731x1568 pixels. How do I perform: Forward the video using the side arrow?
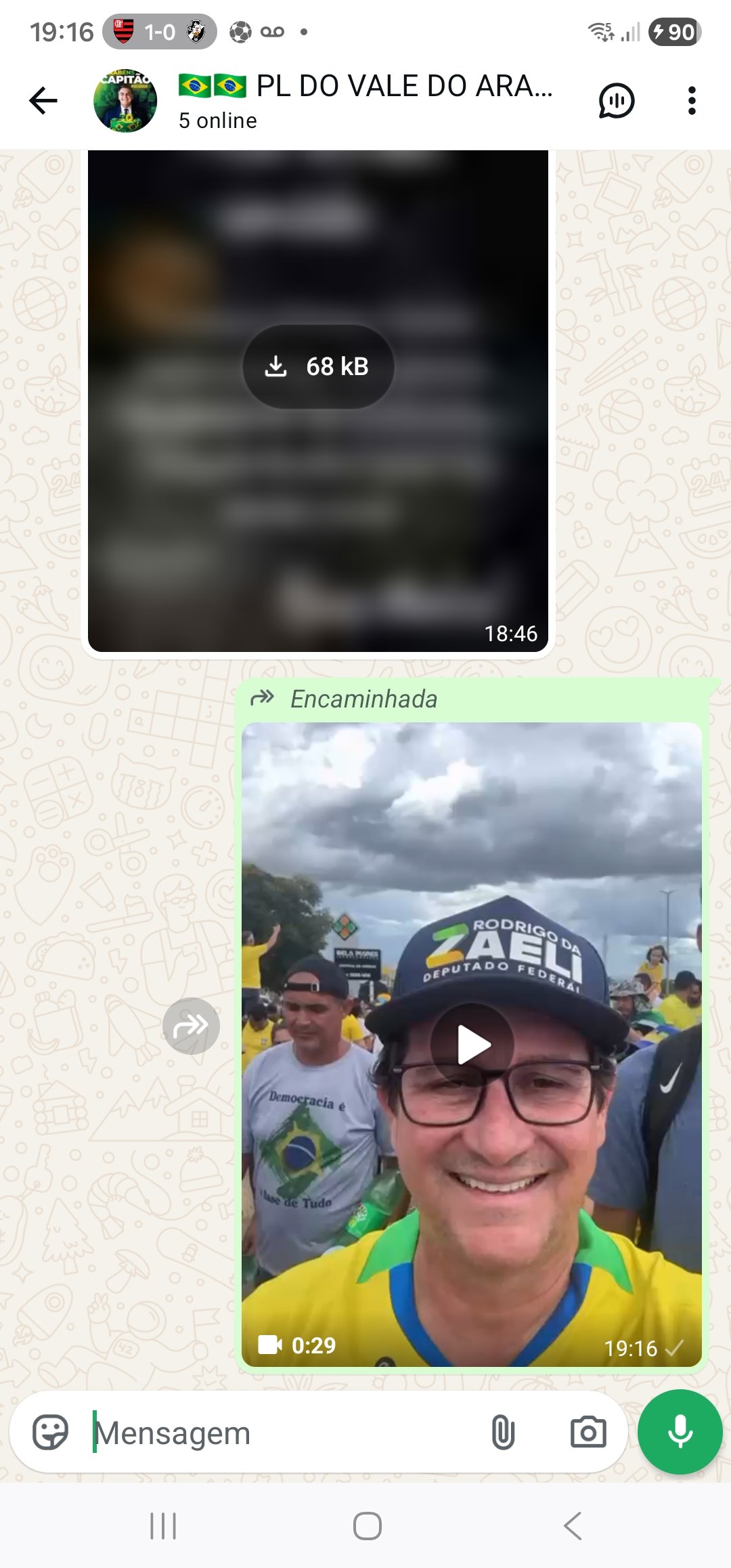tap(191, 1026)
